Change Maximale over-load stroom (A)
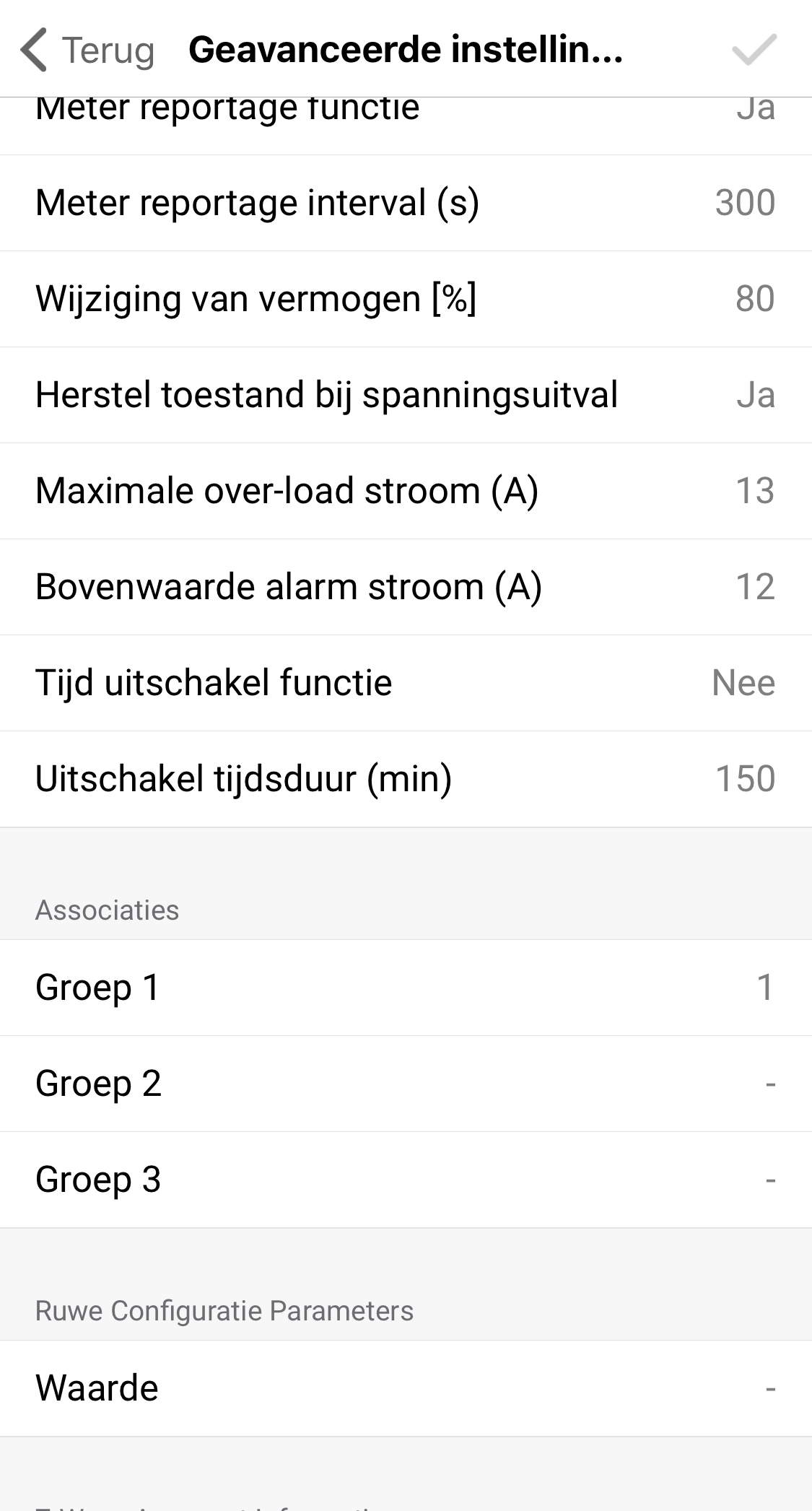 click(406, 491)
